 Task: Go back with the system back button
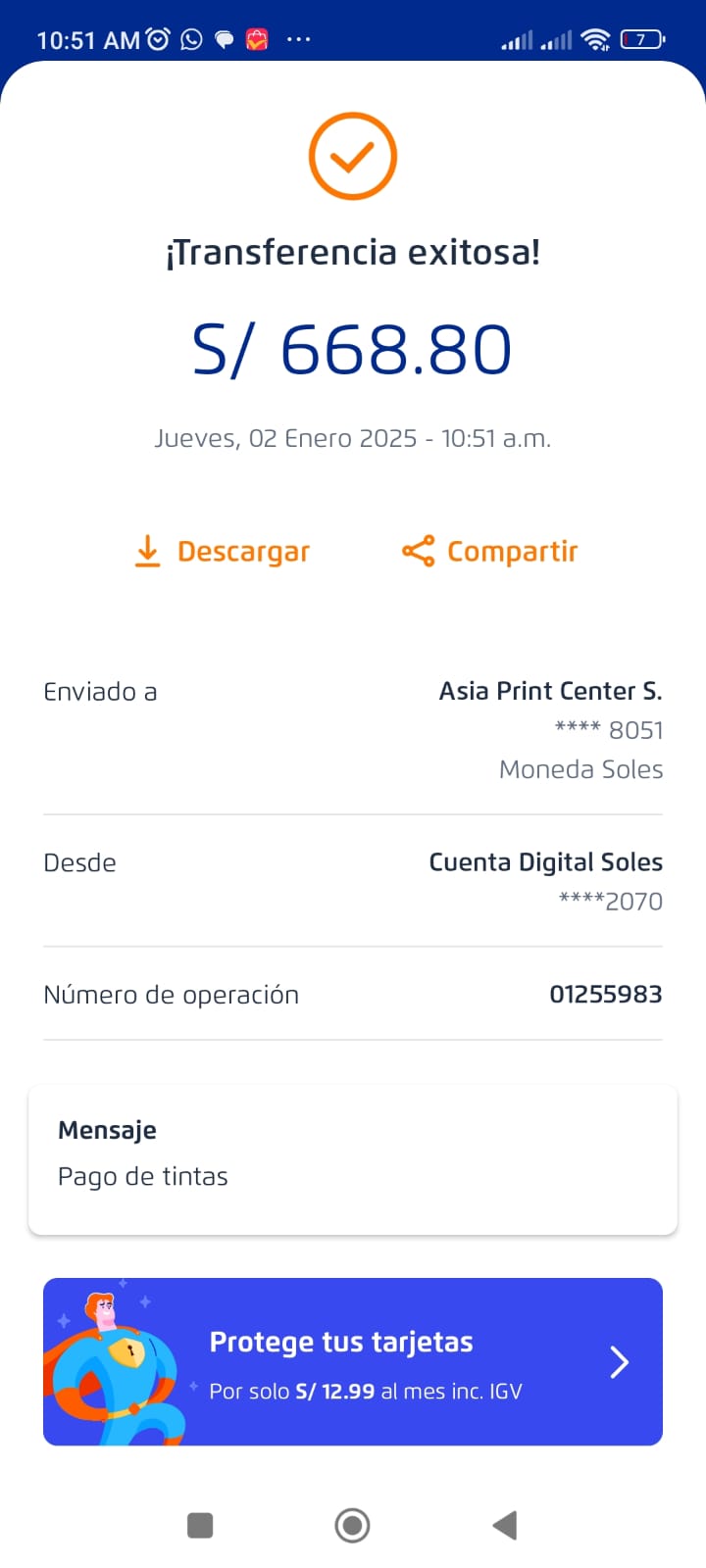[504, 1525]
